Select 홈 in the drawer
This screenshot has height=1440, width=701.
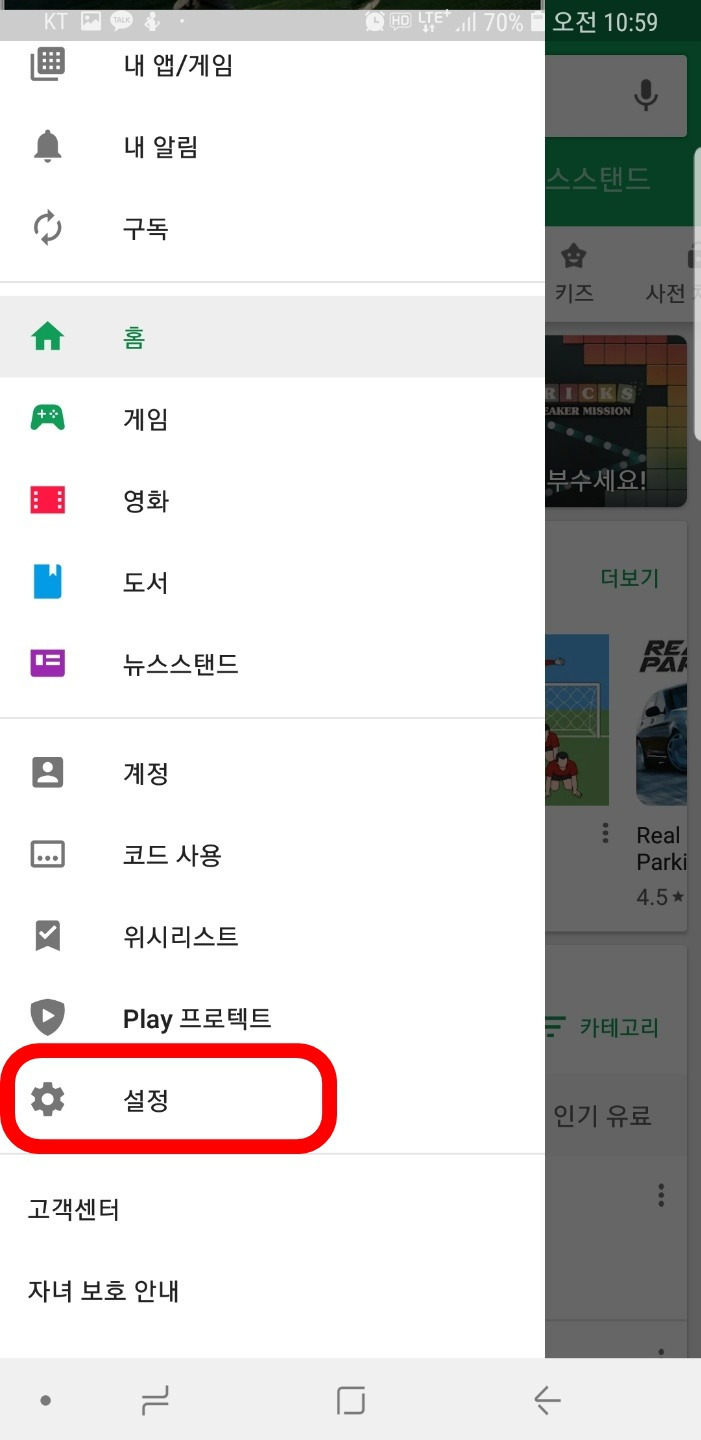click(272, 337)
